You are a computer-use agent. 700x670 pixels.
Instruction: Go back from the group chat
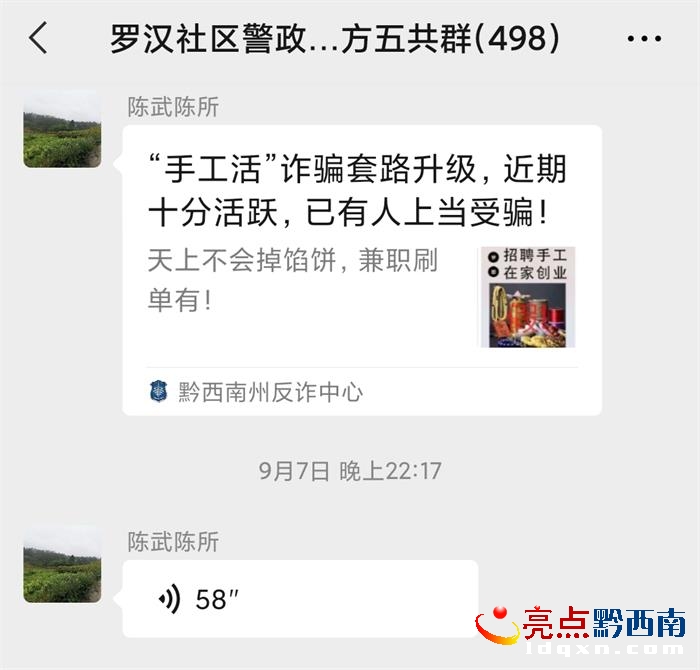[38, 39]
